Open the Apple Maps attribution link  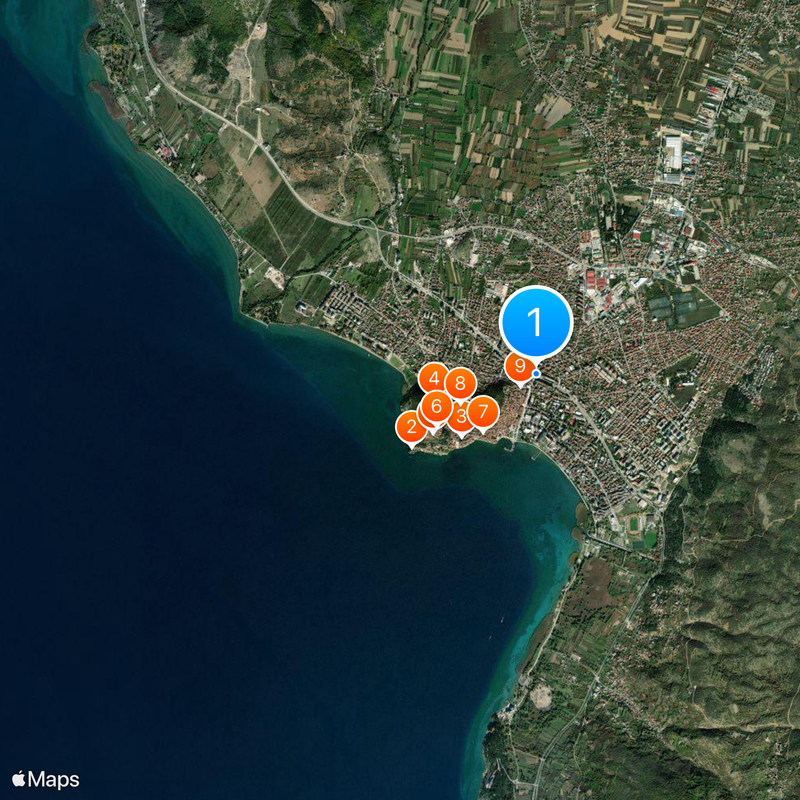point(46,780)
